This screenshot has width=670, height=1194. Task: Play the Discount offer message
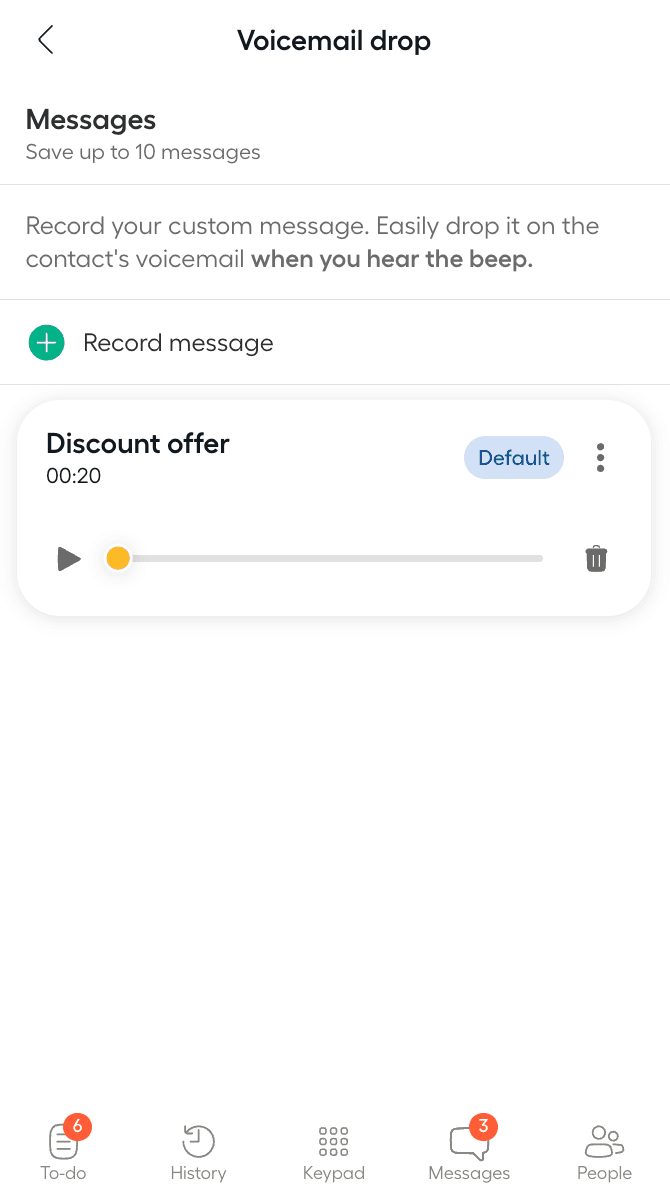point(69,558)
